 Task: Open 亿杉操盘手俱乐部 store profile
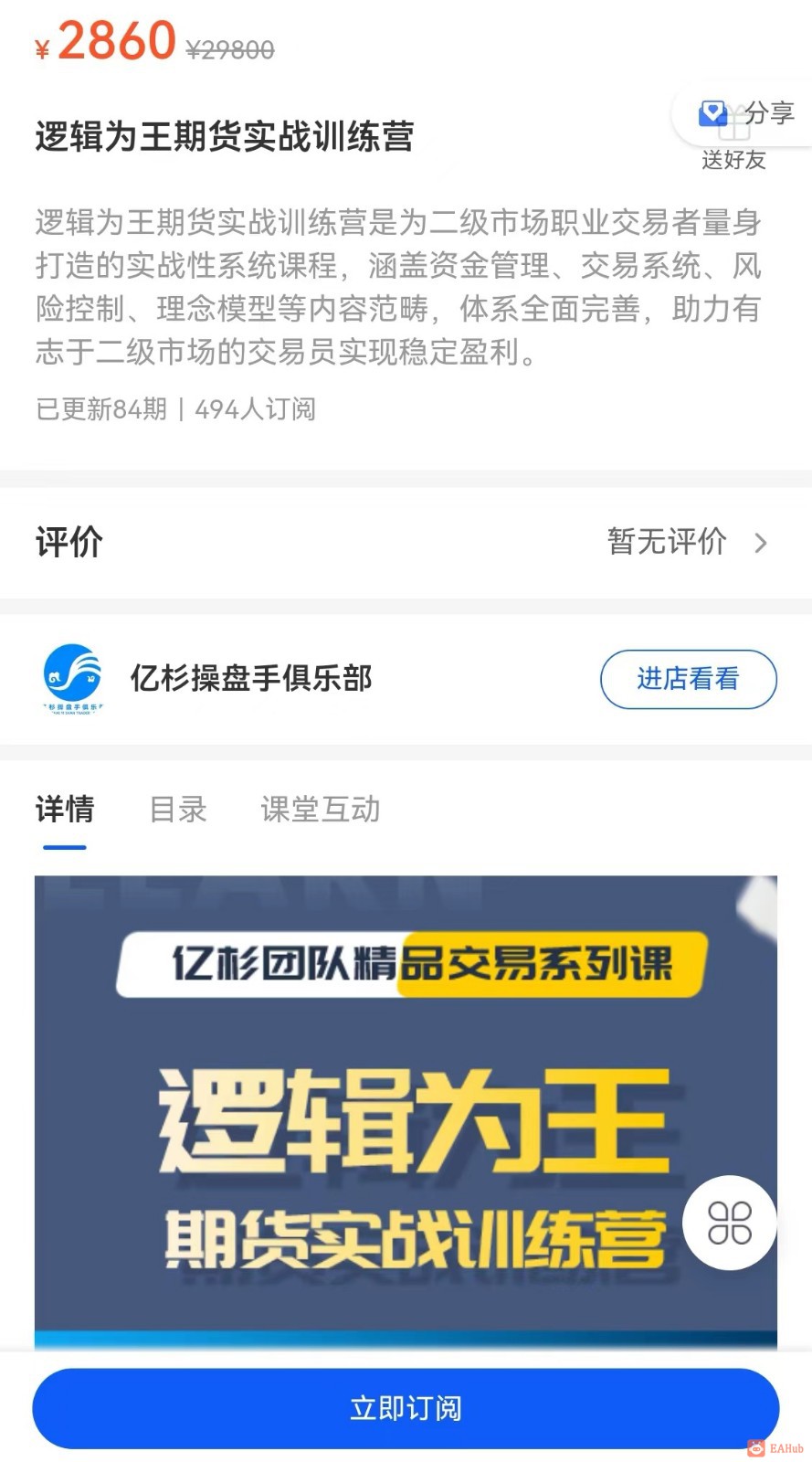pos(250,679)
